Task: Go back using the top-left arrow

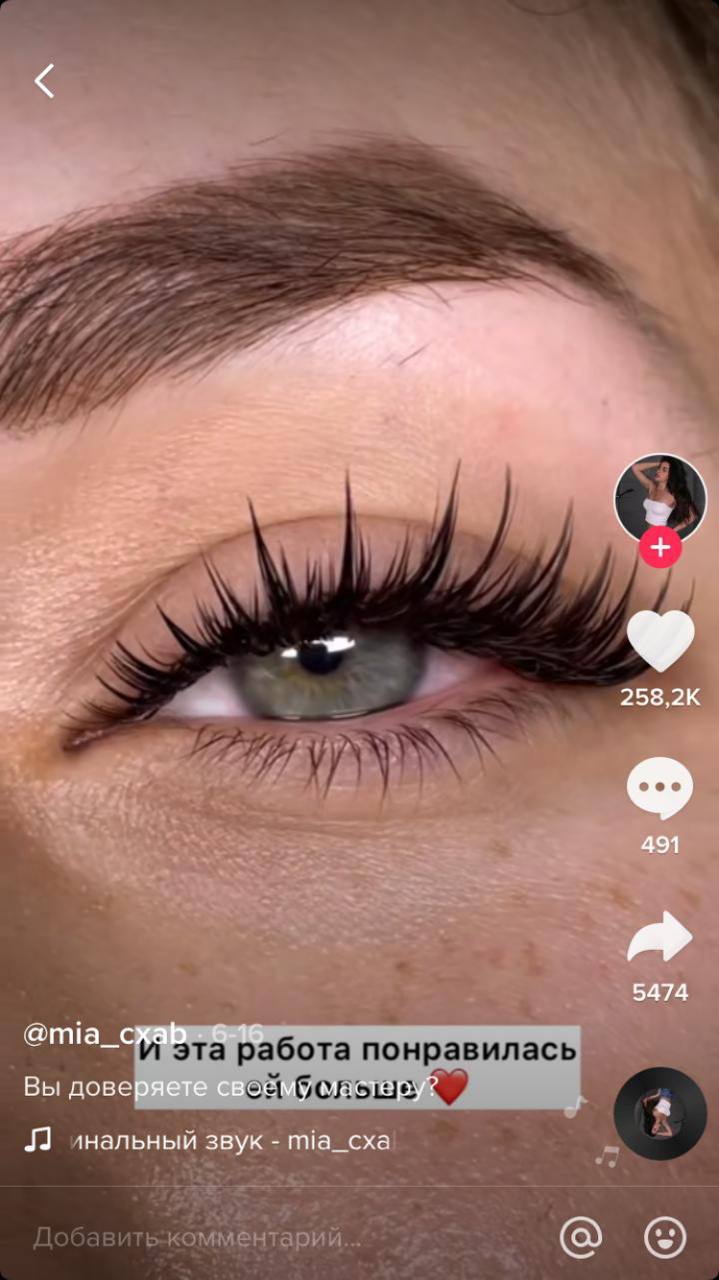Action: click(x=44, y=81)
